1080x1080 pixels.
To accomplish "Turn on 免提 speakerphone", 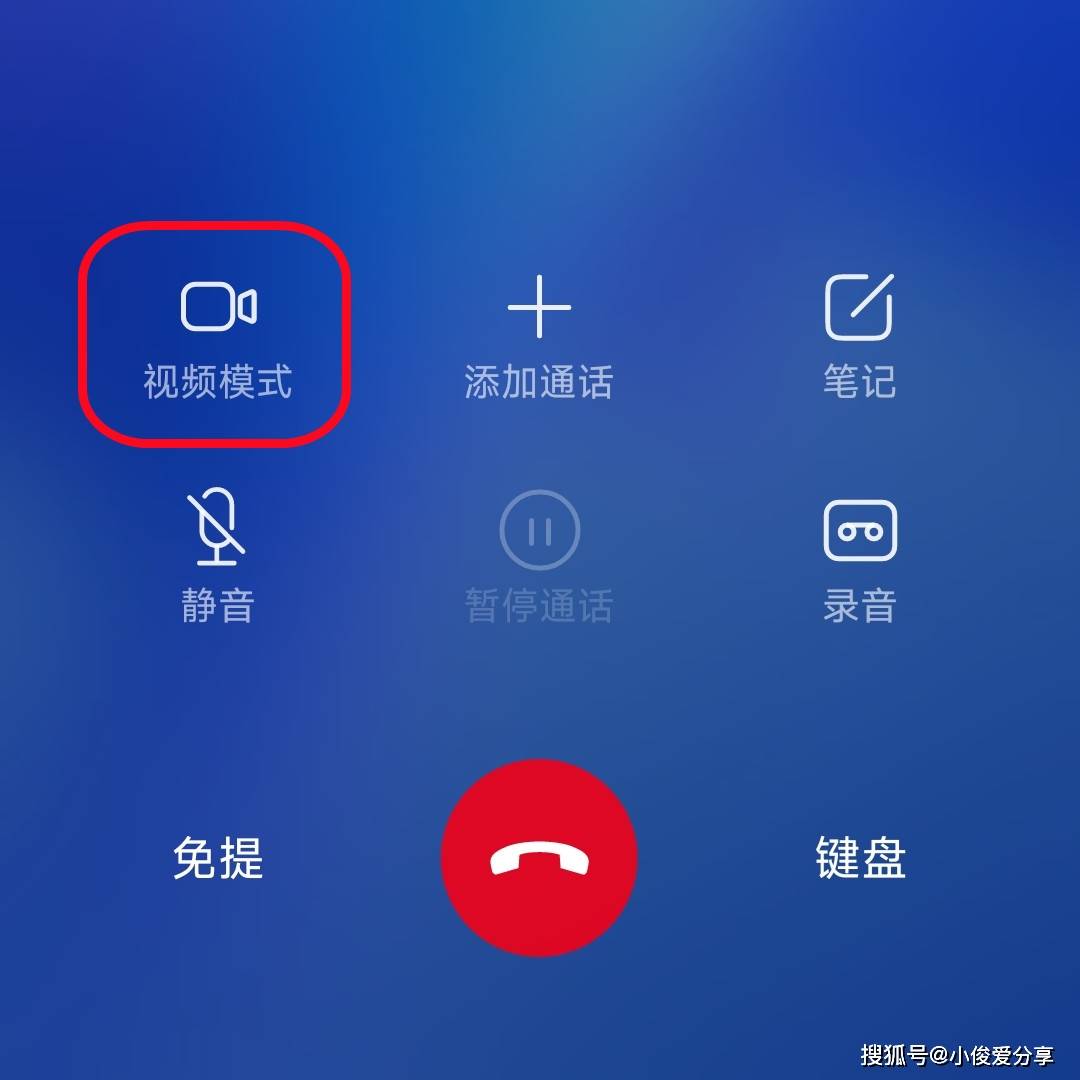I will click(218, 858).
